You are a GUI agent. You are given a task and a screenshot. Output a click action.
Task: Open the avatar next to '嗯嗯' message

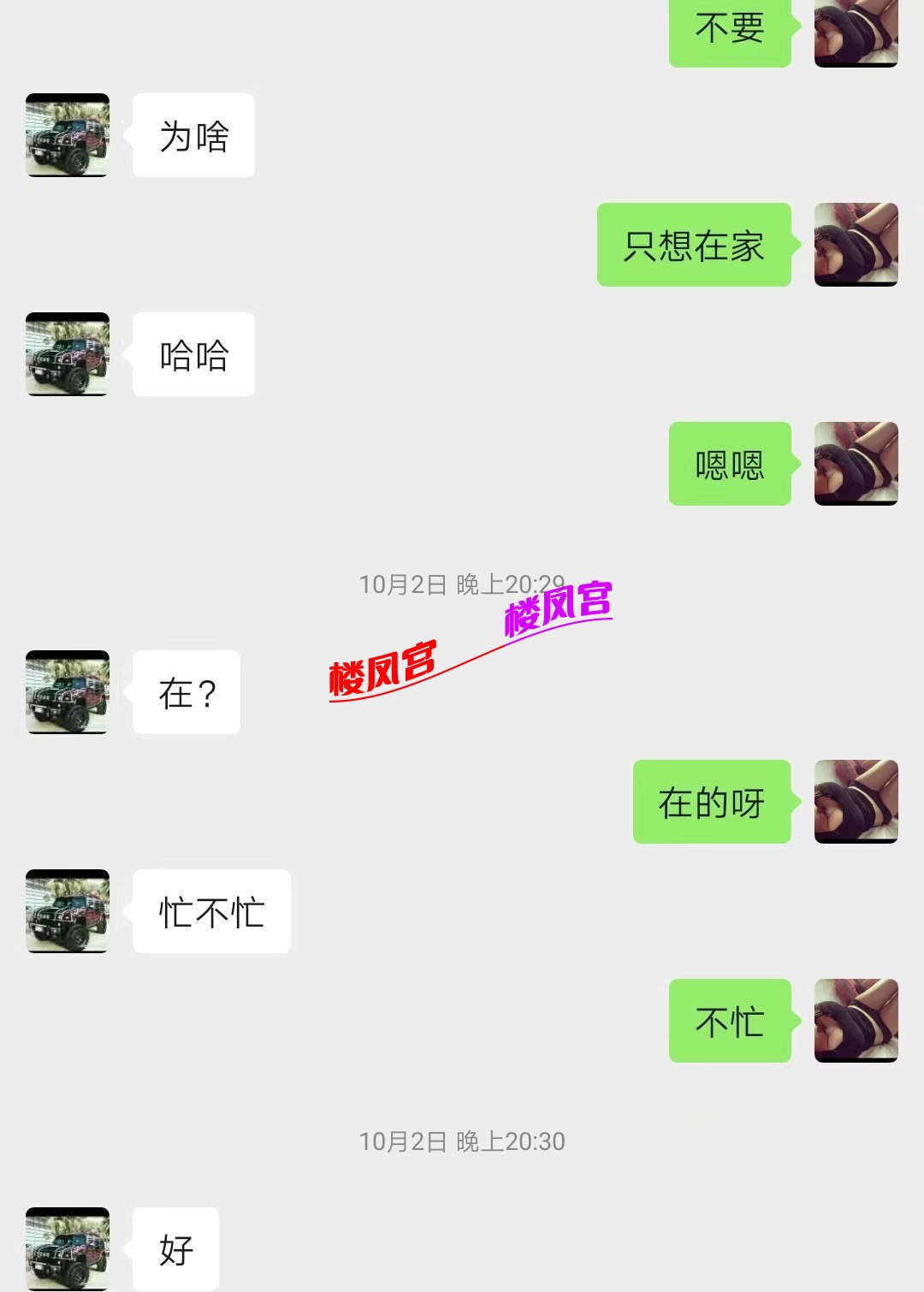(x=856, y=464)
